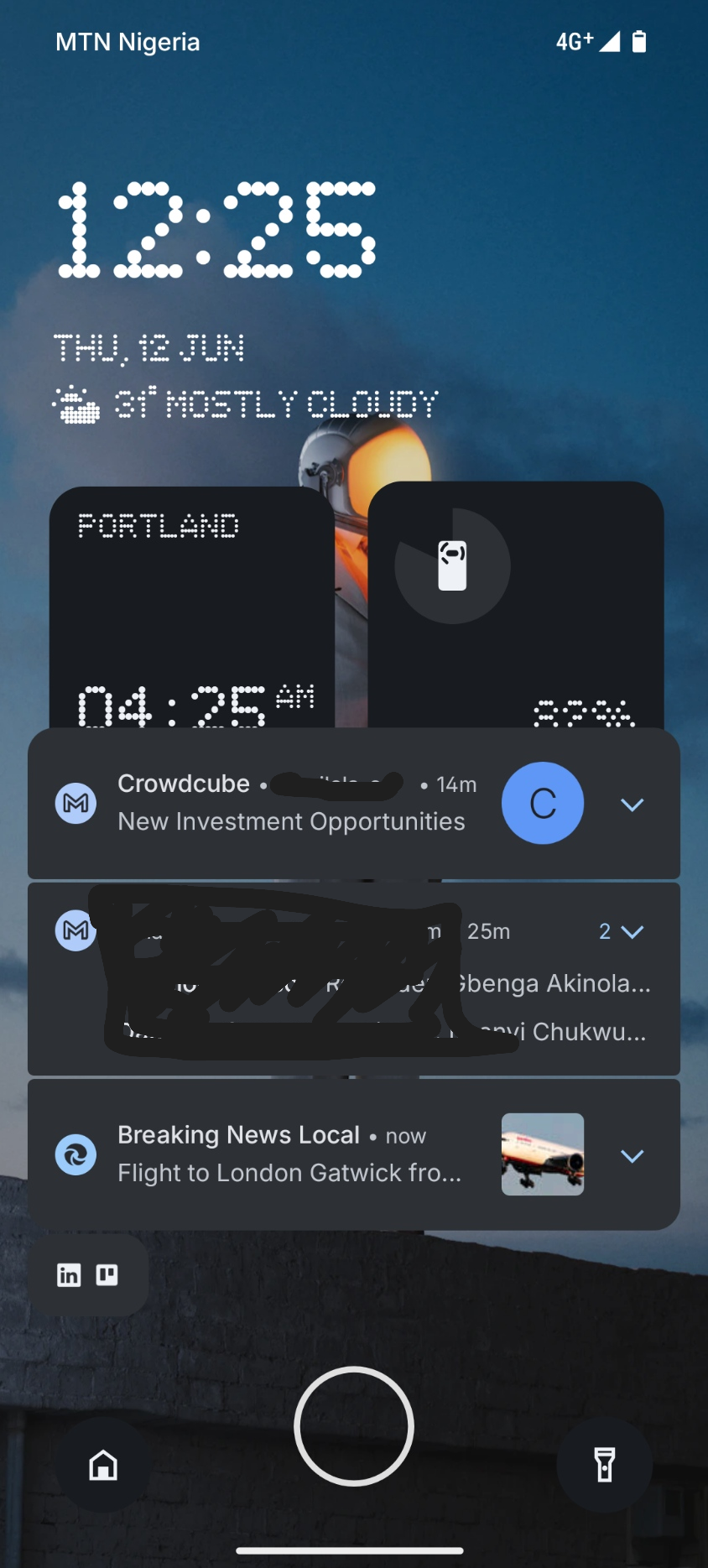Tap the fingerprint unlock circle

coord(353,1425)
